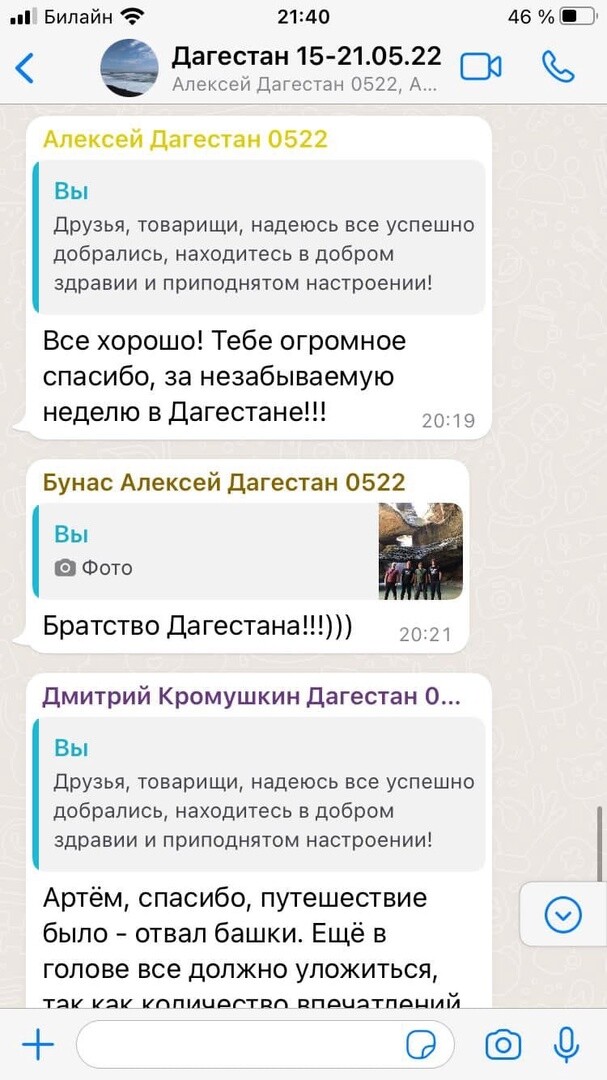Open the attachment plus menu
This screenshot has height=1080, width=607.
coord(38,1045)
